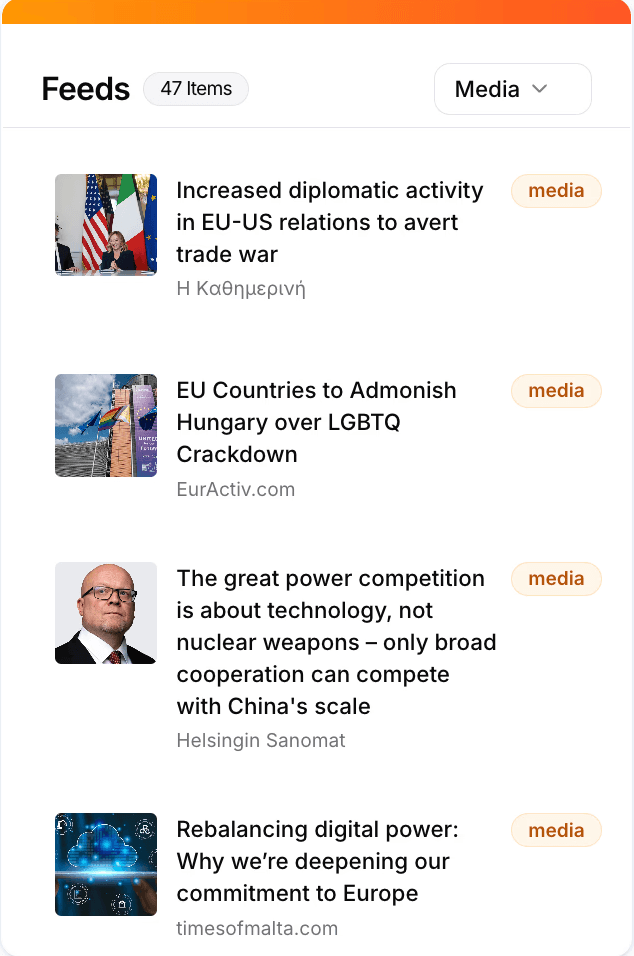View the Rebalancing digital power article
Image resolution: width=634 pixels, height=956 pixels.
(x=316, y=861)
